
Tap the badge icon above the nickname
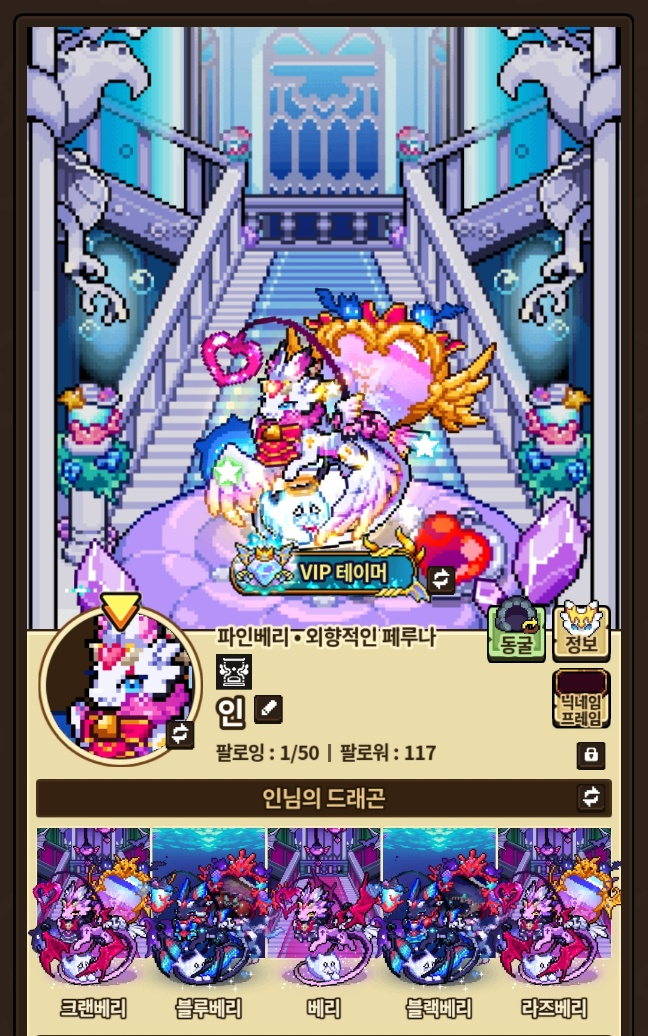click(x=233, y=672)
